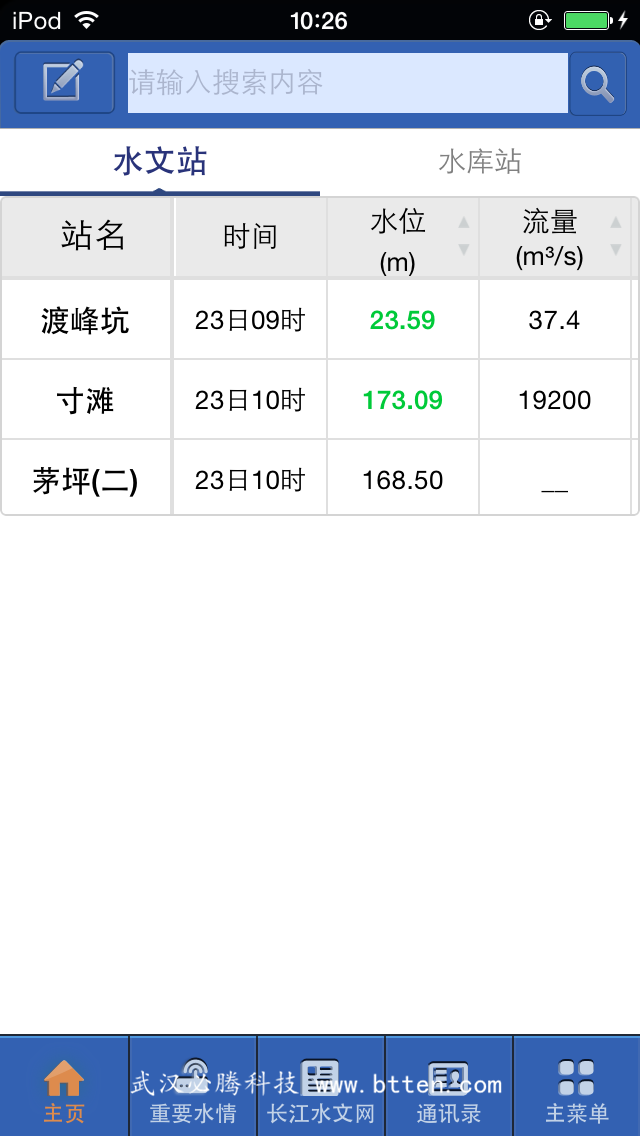
Task: Open the 主菜单 tab
Action: click(x=577, y=1087)
